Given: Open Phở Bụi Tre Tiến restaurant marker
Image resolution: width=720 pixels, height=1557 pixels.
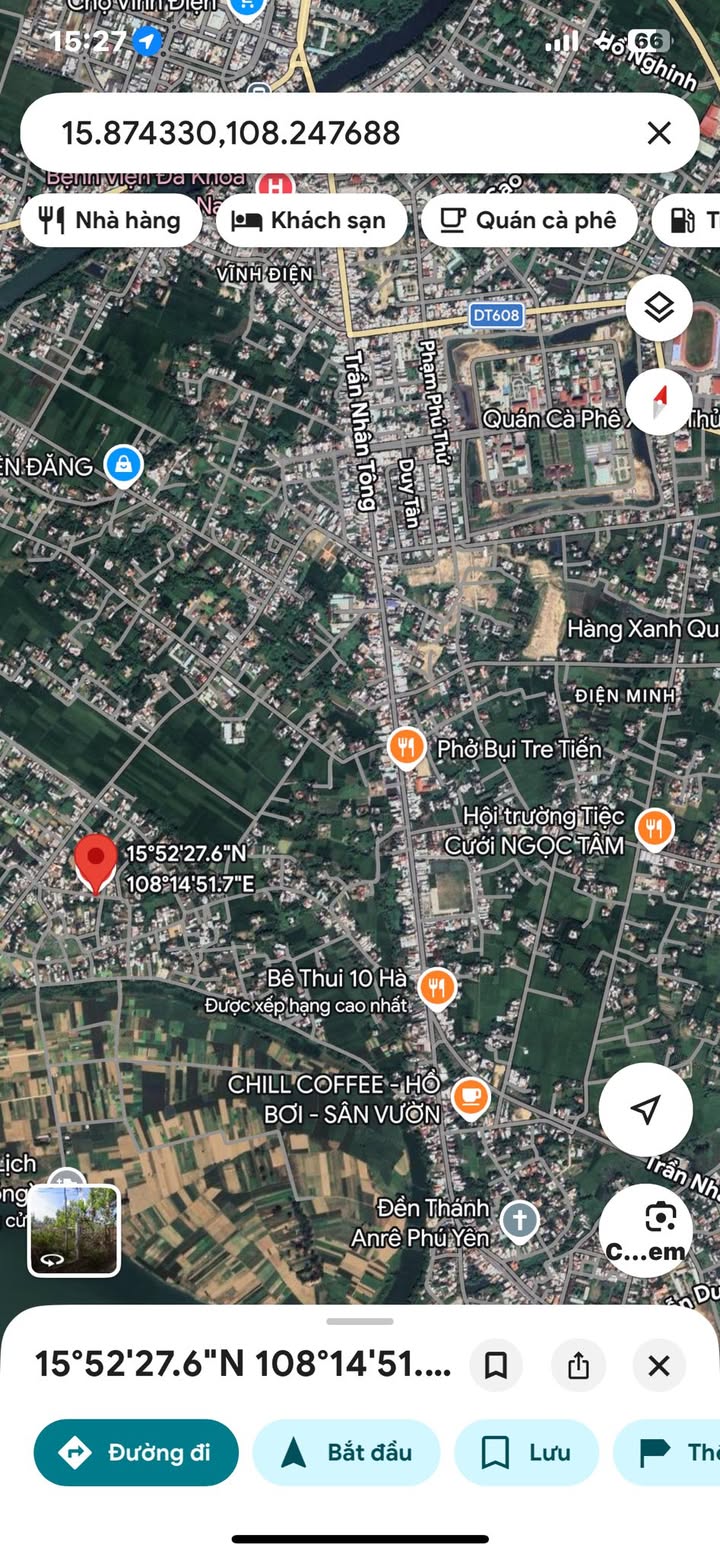Looking at the screenshot, I should pyautogui.click(x=406, y=747).
